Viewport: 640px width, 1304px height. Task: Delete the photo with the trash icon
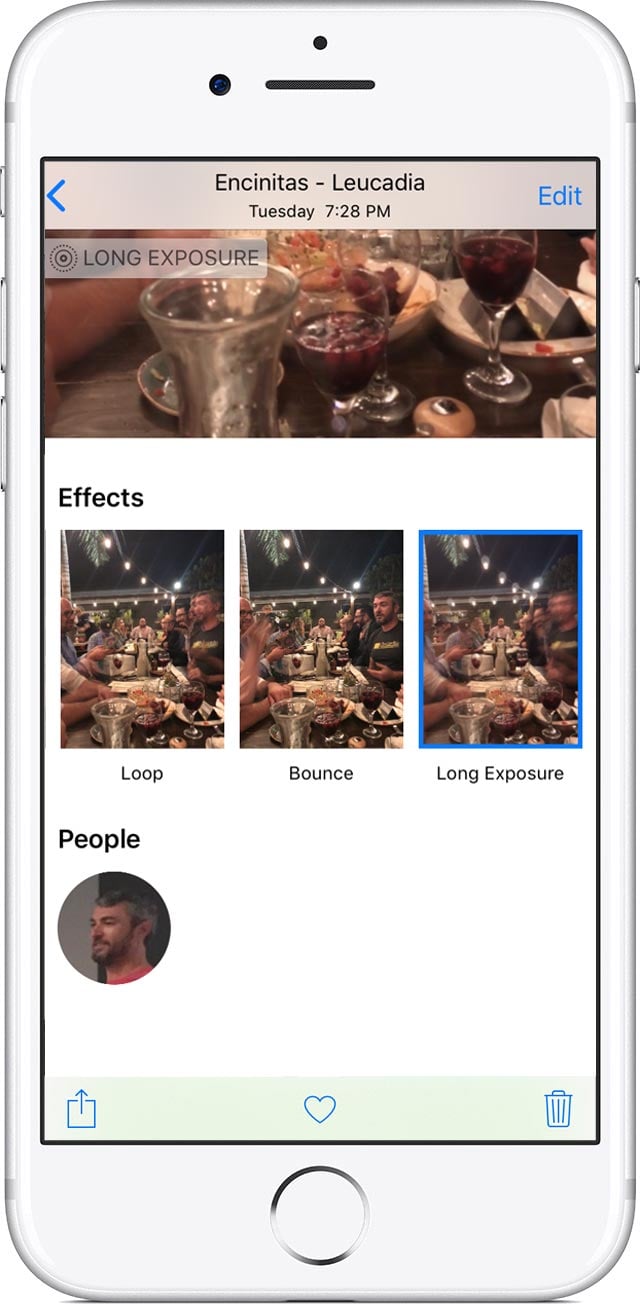tap(558, 1109)
